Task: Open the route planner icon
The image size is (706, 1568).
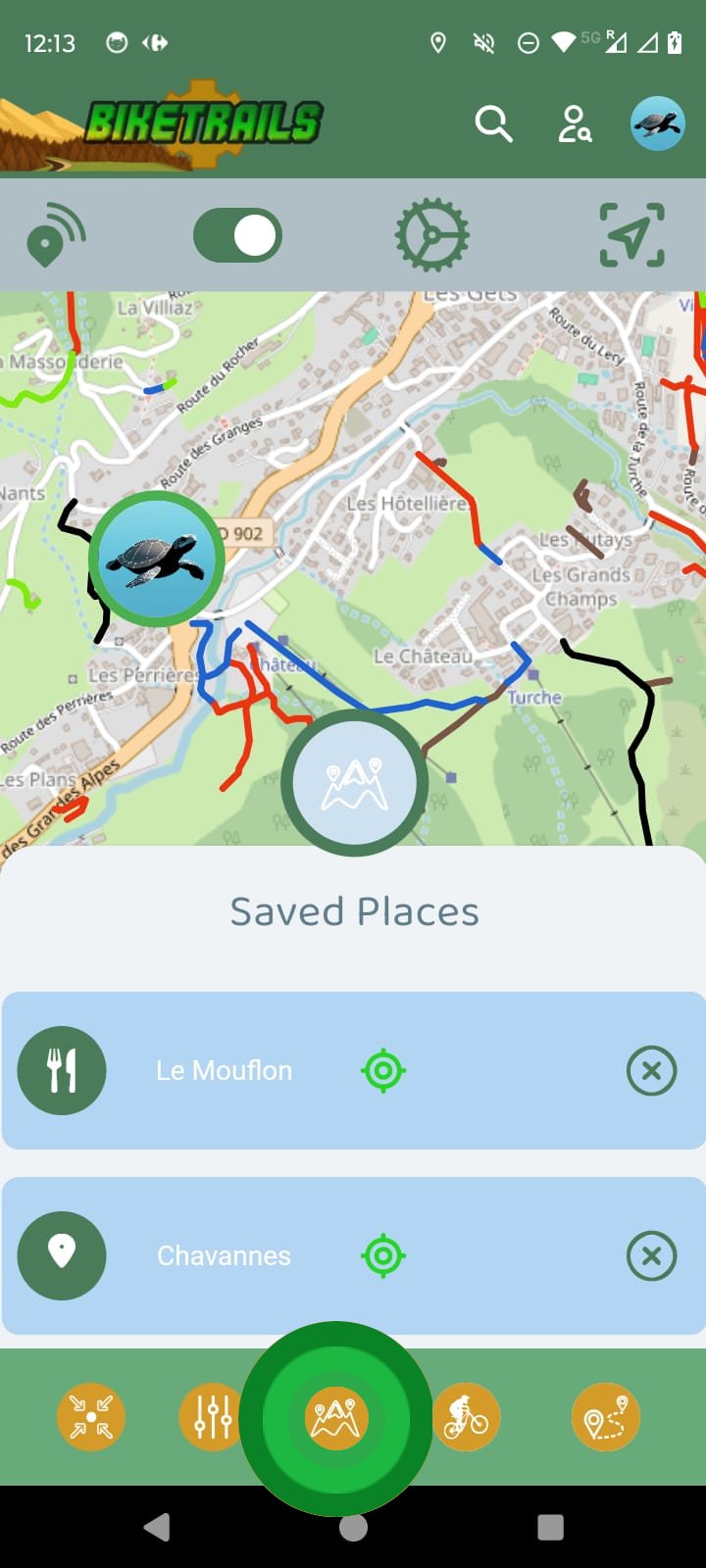Action: pos(605,1416)
